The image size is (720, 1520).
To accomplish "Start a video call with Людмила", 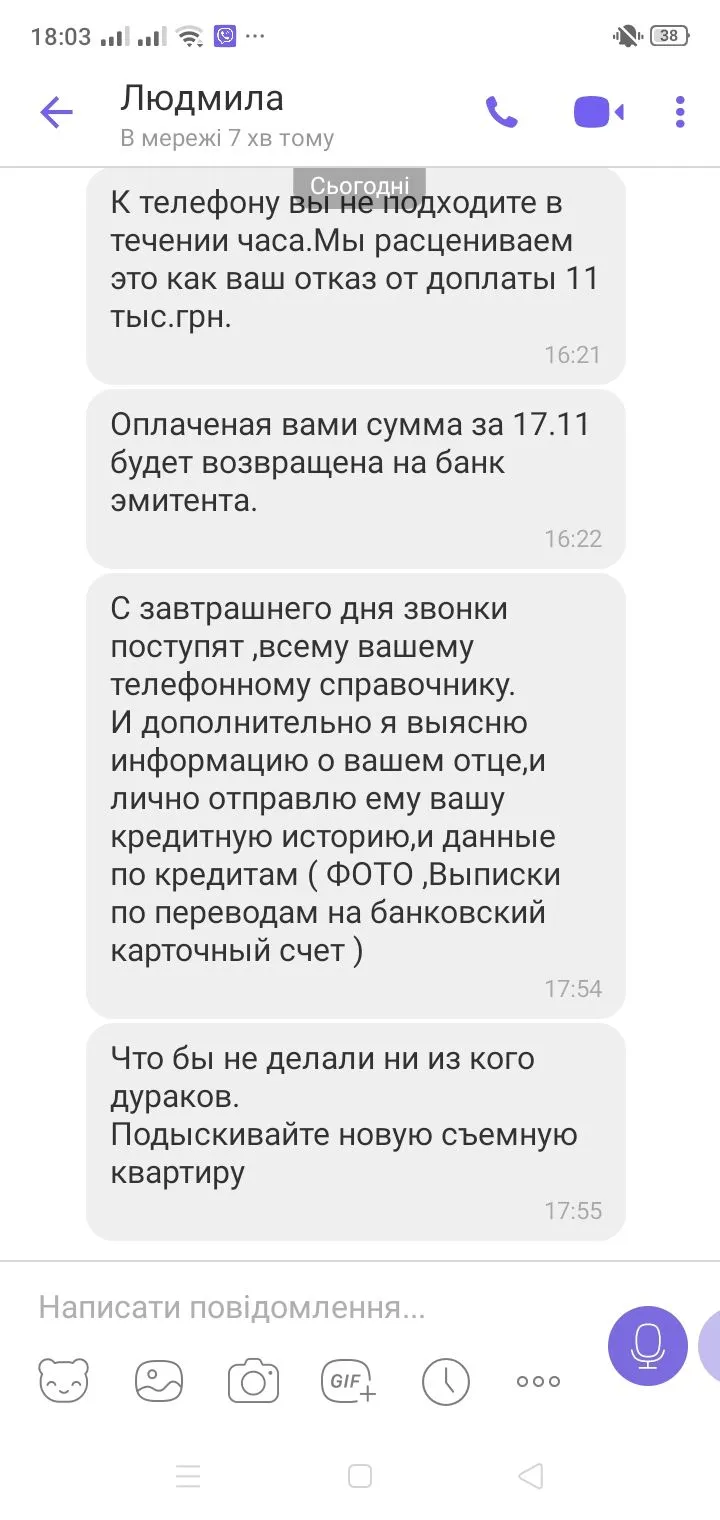I will pos(598,112).
